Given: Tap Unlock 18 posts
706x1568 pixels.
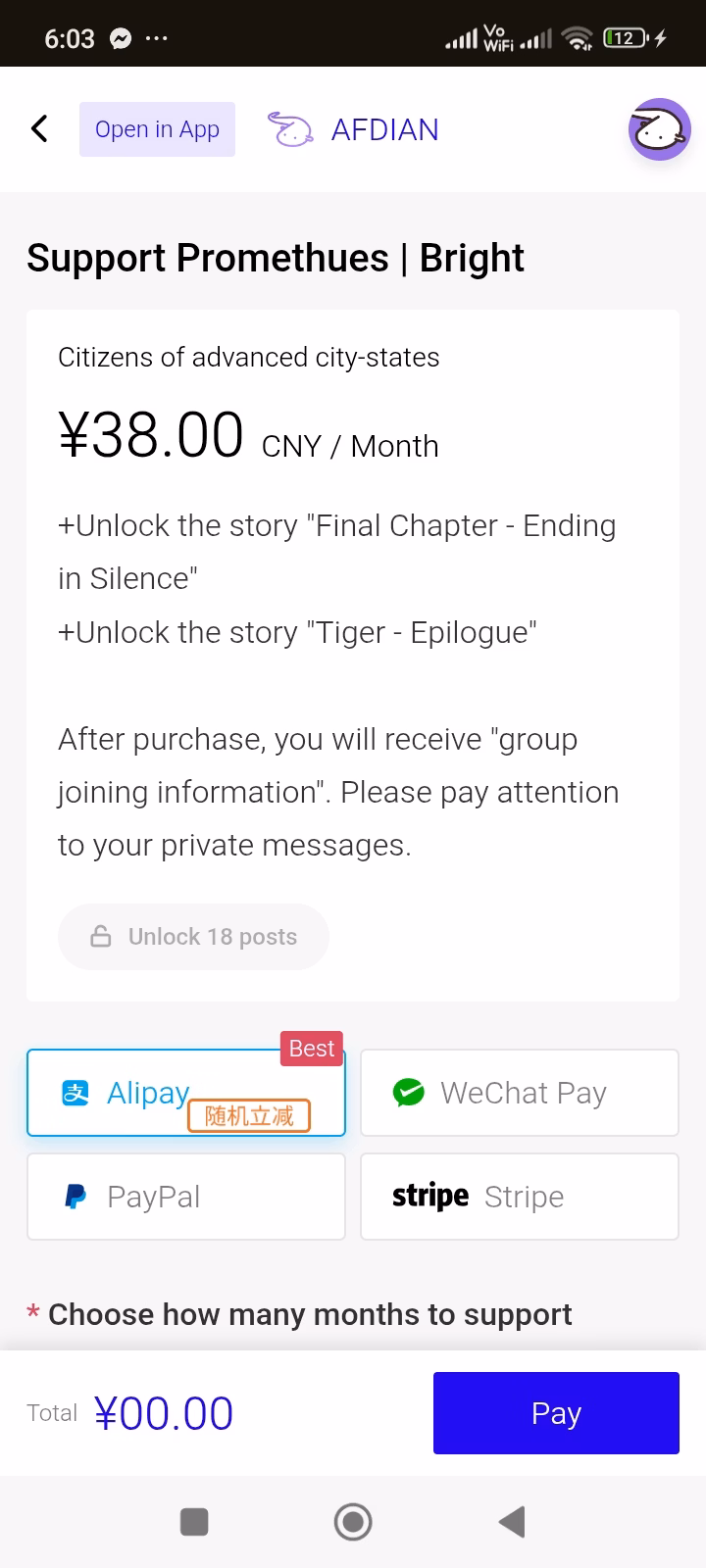Looking at the screenshot, I should [x=193, y=937].
